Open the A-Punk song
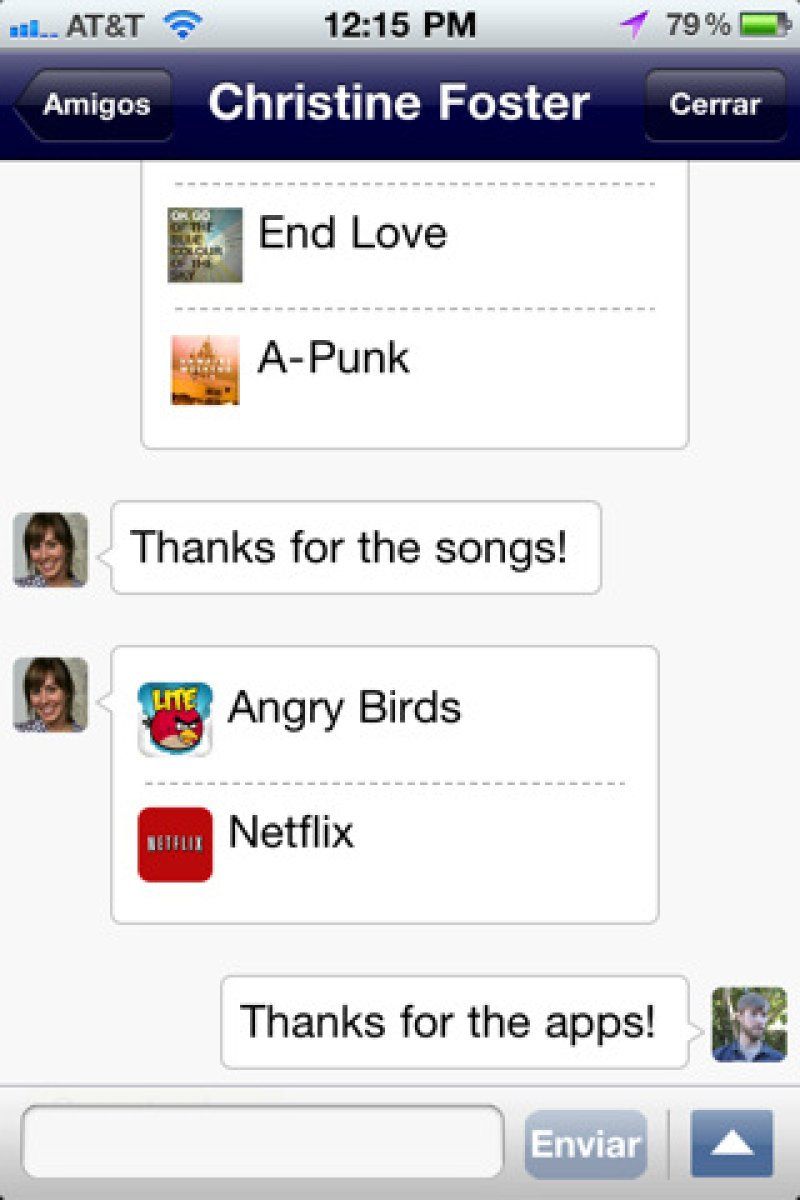The image size is (800, 1200). 333,359
